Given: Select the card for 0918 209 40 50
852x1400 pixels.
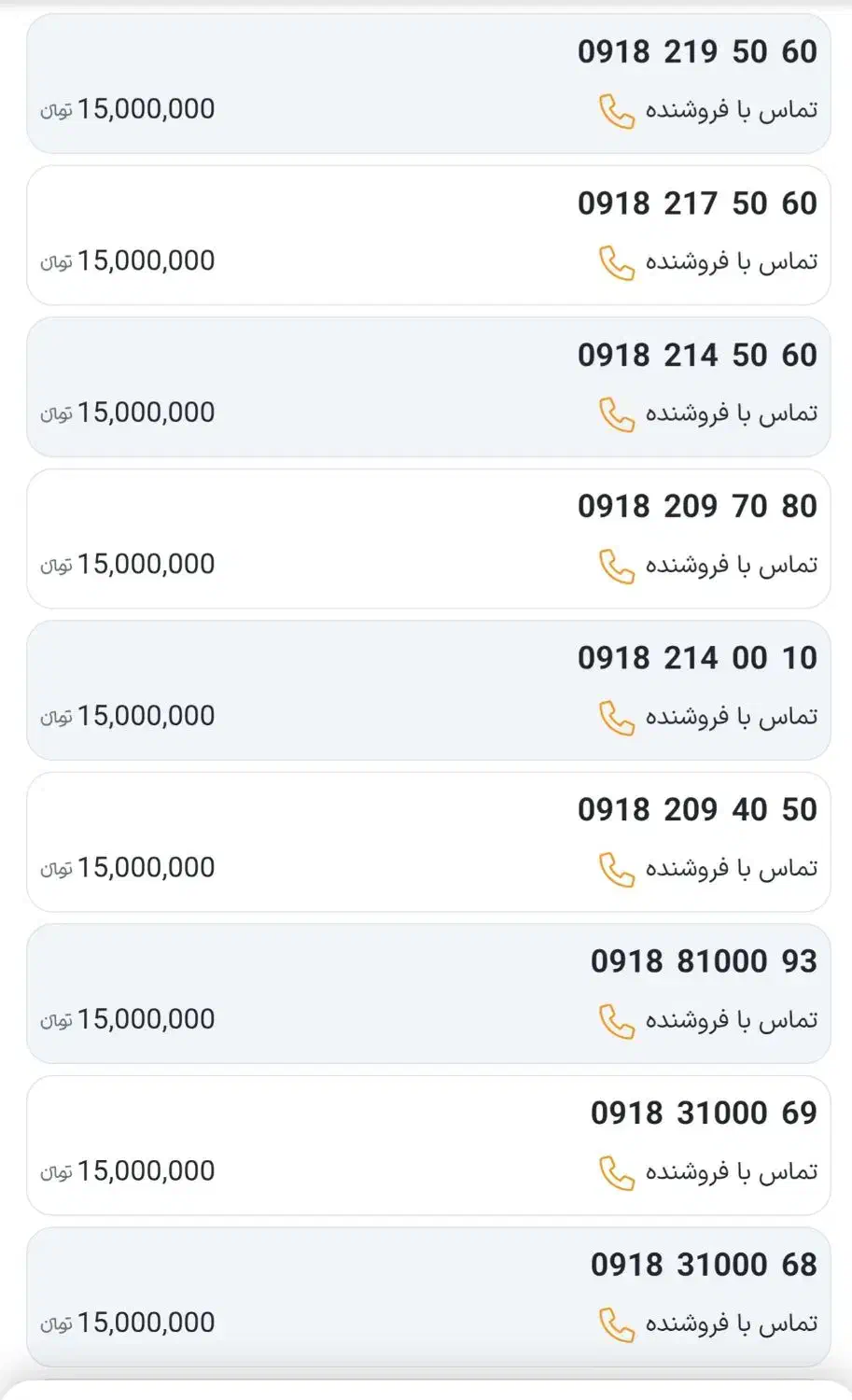Looking at the screenshot, I should tap(426, 842).
